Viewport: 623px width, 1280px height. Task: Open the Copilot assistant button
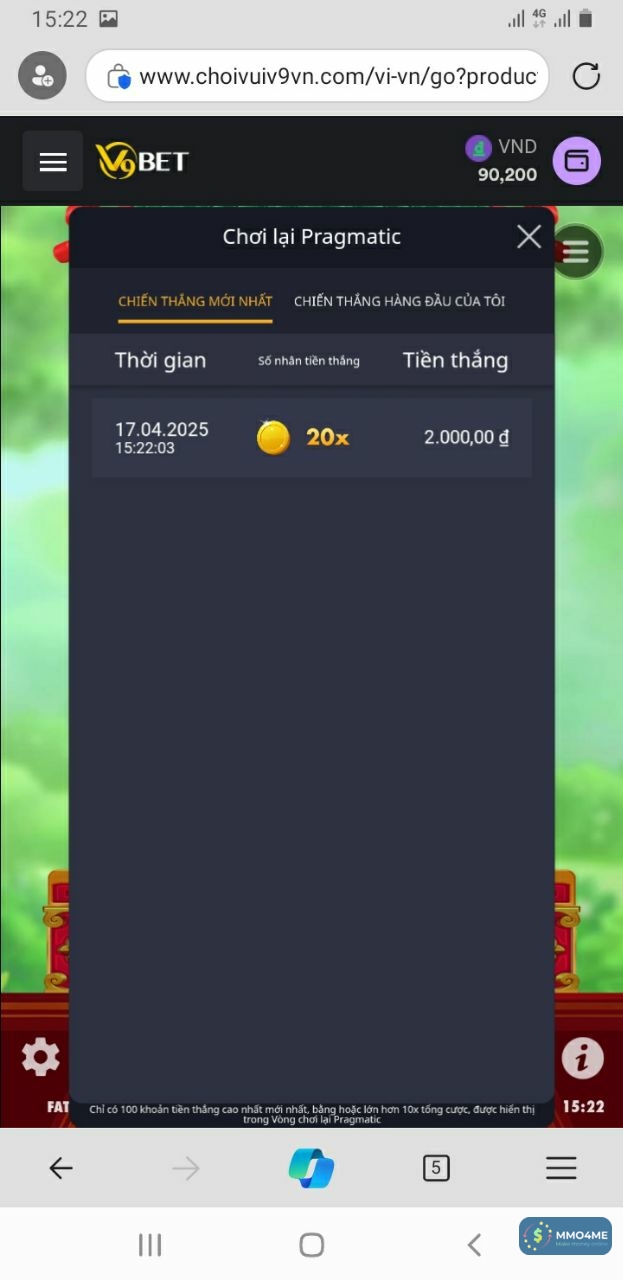coord(311,1168)
